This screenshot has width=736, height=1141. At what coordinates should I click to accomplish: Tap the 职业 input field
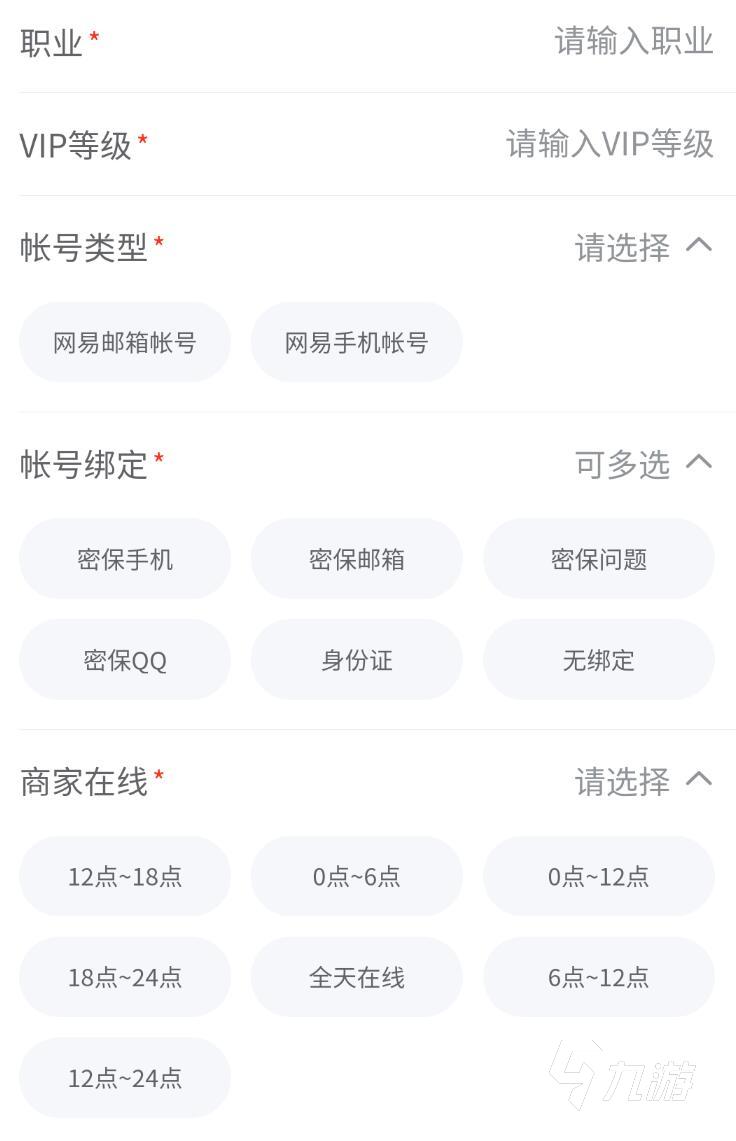click(x=632, y=41)
